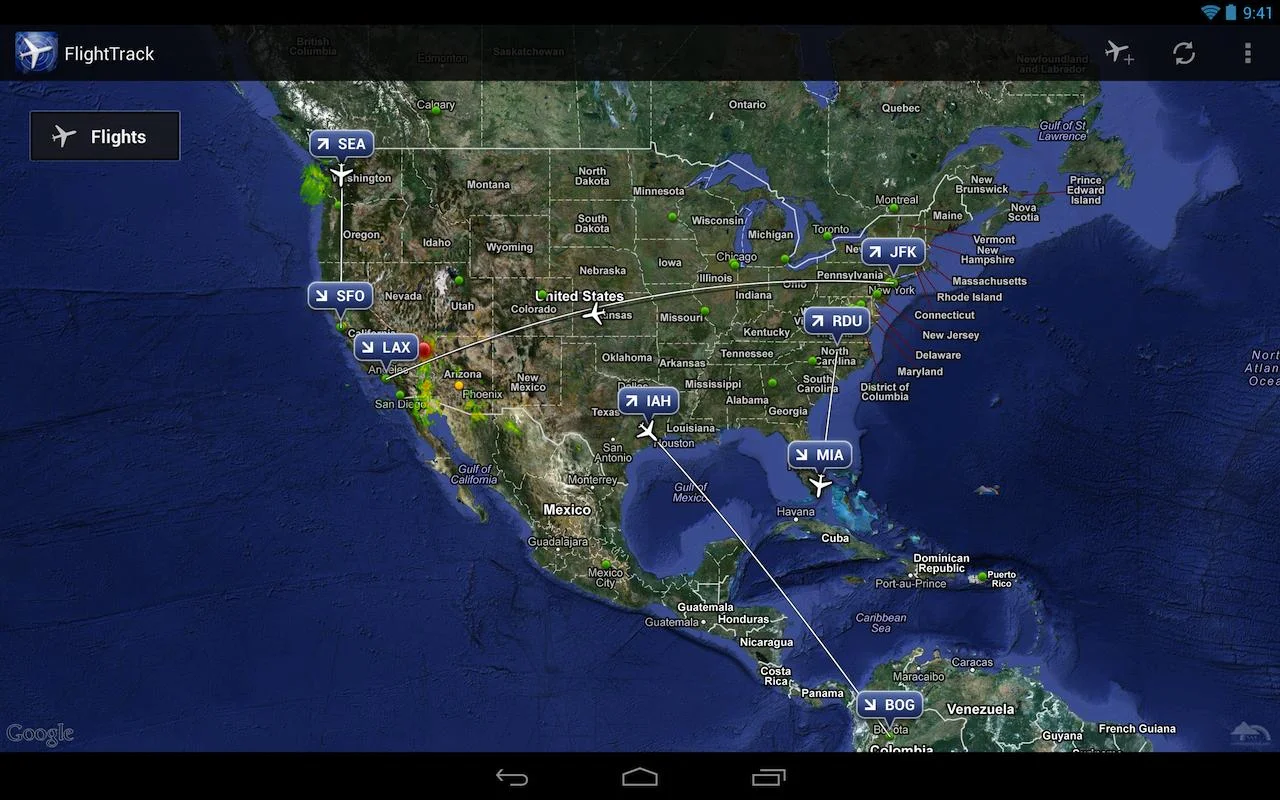The width and height of the screenshot is (1280, 800).
Task: Select the SFO airport marker
Action: pyautogui.click(x=340, y=296)
